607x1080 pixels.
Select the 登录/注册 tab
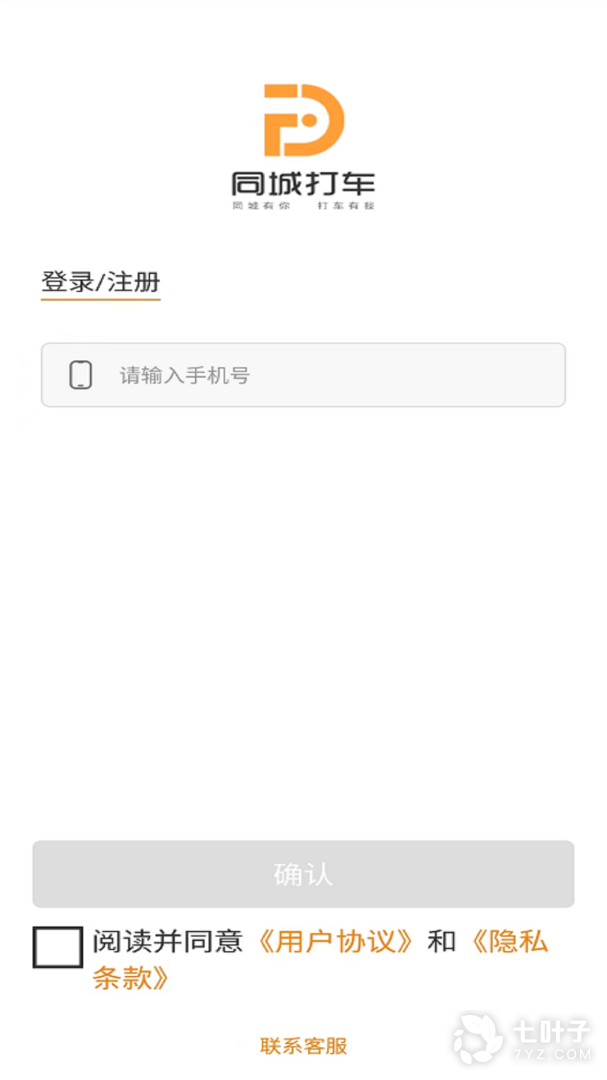(x=100, y=282)
